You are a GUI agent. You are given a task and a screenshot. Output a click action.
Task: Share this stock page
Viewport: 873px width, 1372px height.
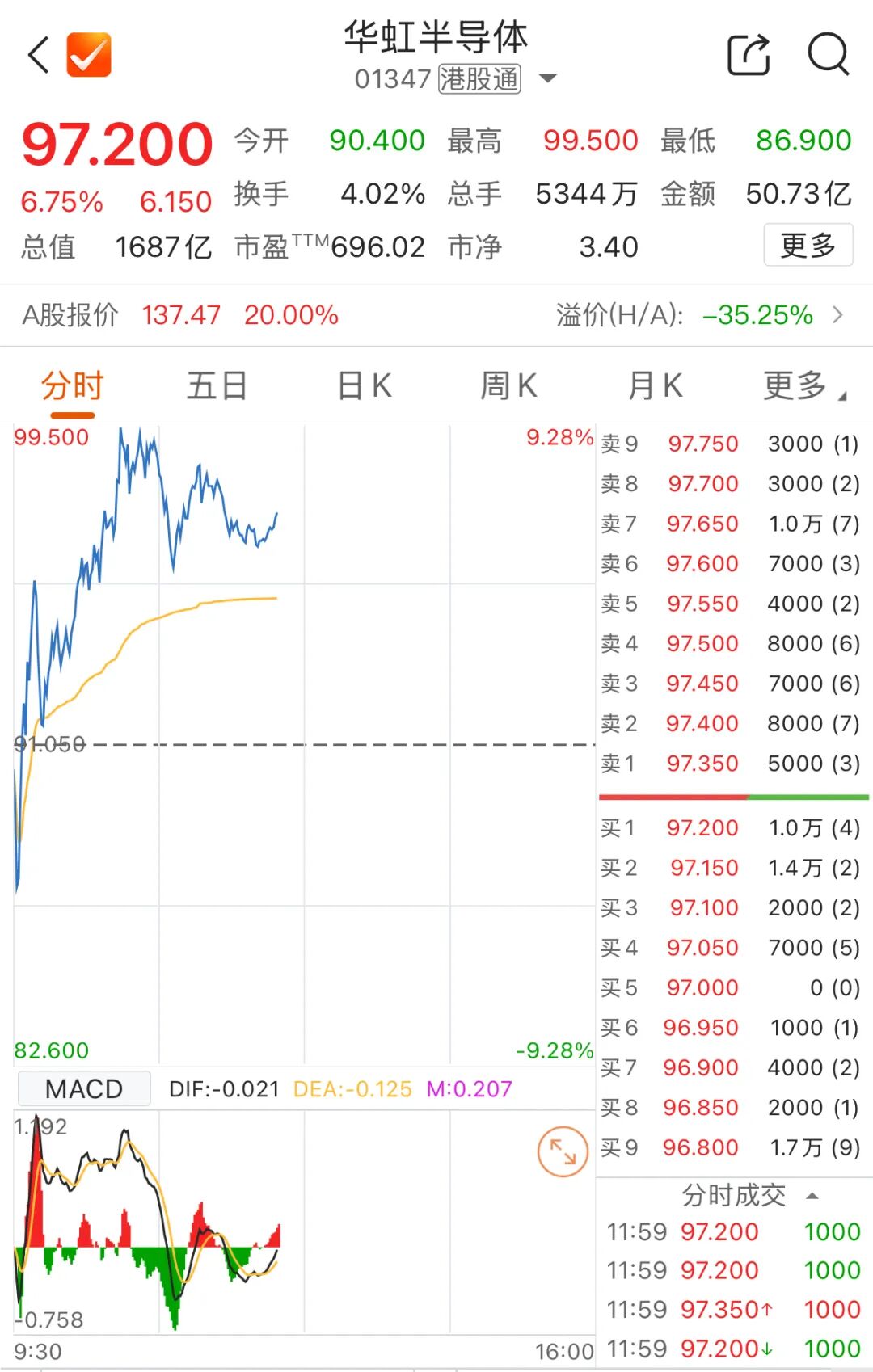(x=749, y=55)
